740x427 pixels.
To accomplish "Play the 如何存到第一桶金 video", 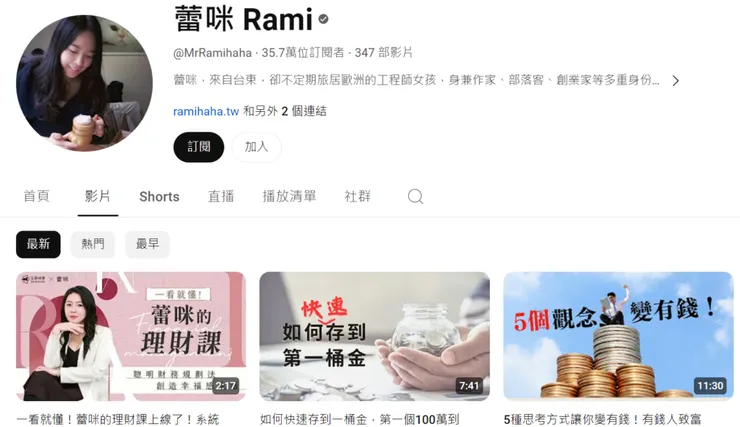I will pos(374,336).
